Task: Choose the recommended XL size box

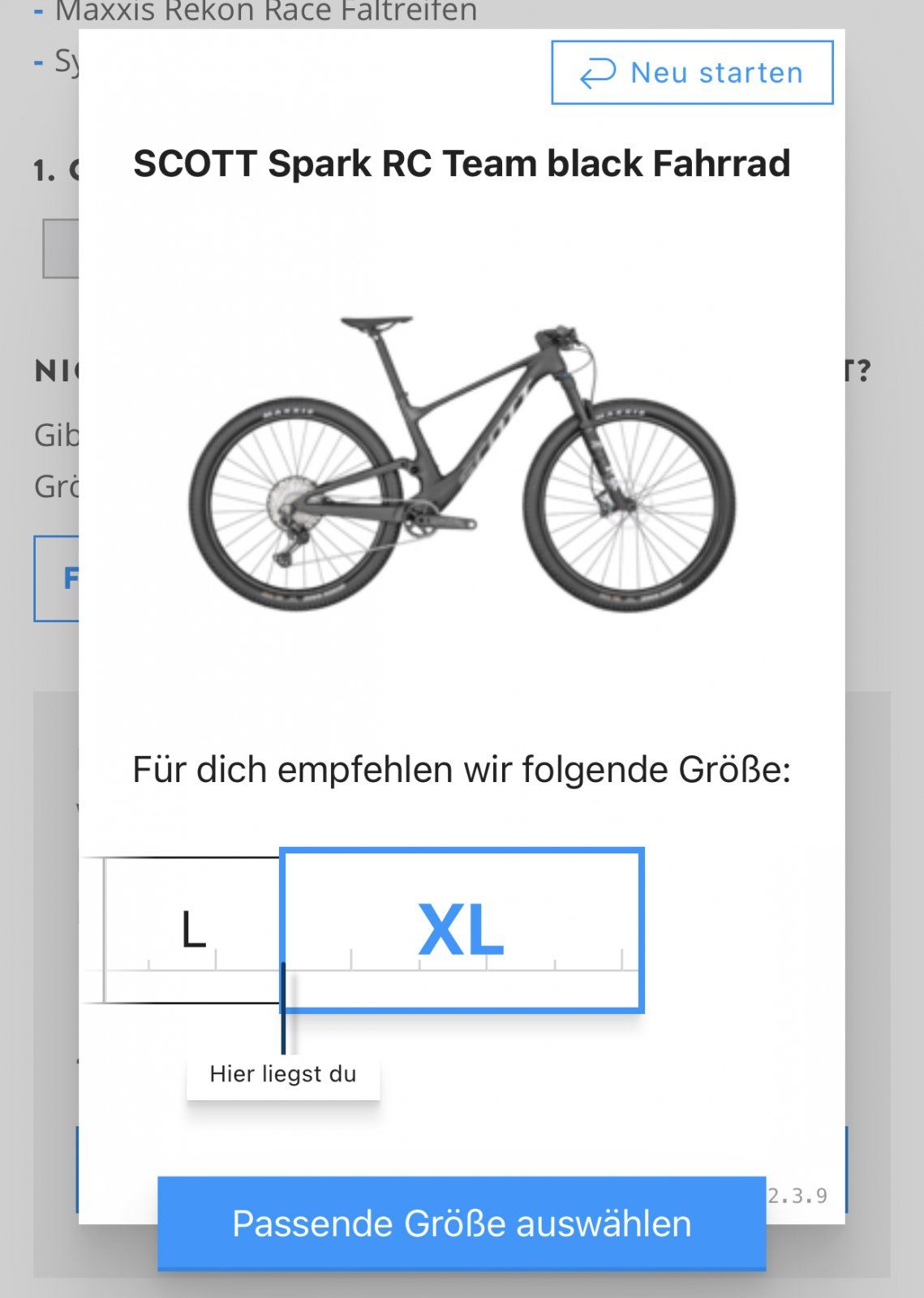Action: 462,930
